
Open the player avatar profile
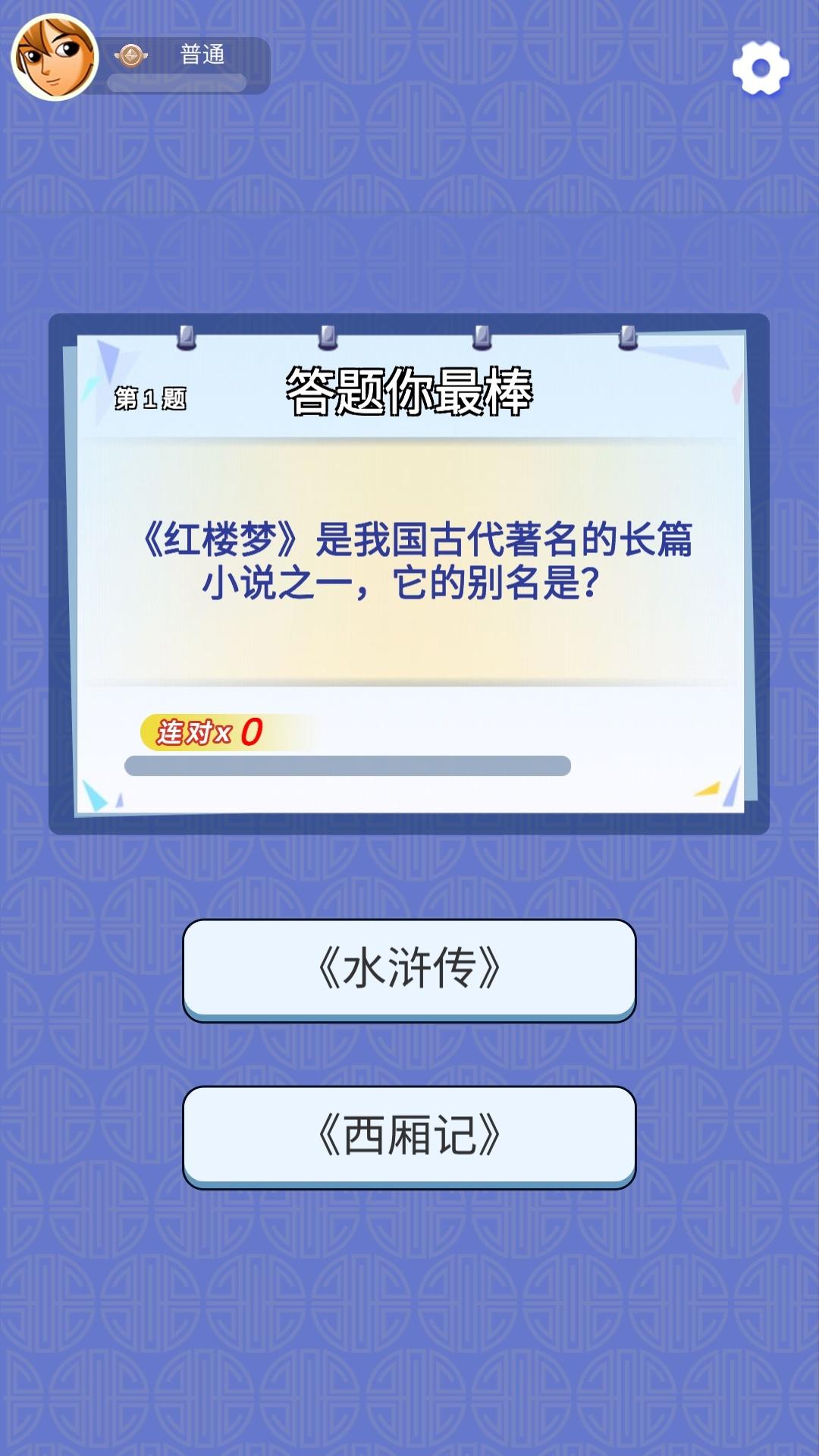click(55, 58)
